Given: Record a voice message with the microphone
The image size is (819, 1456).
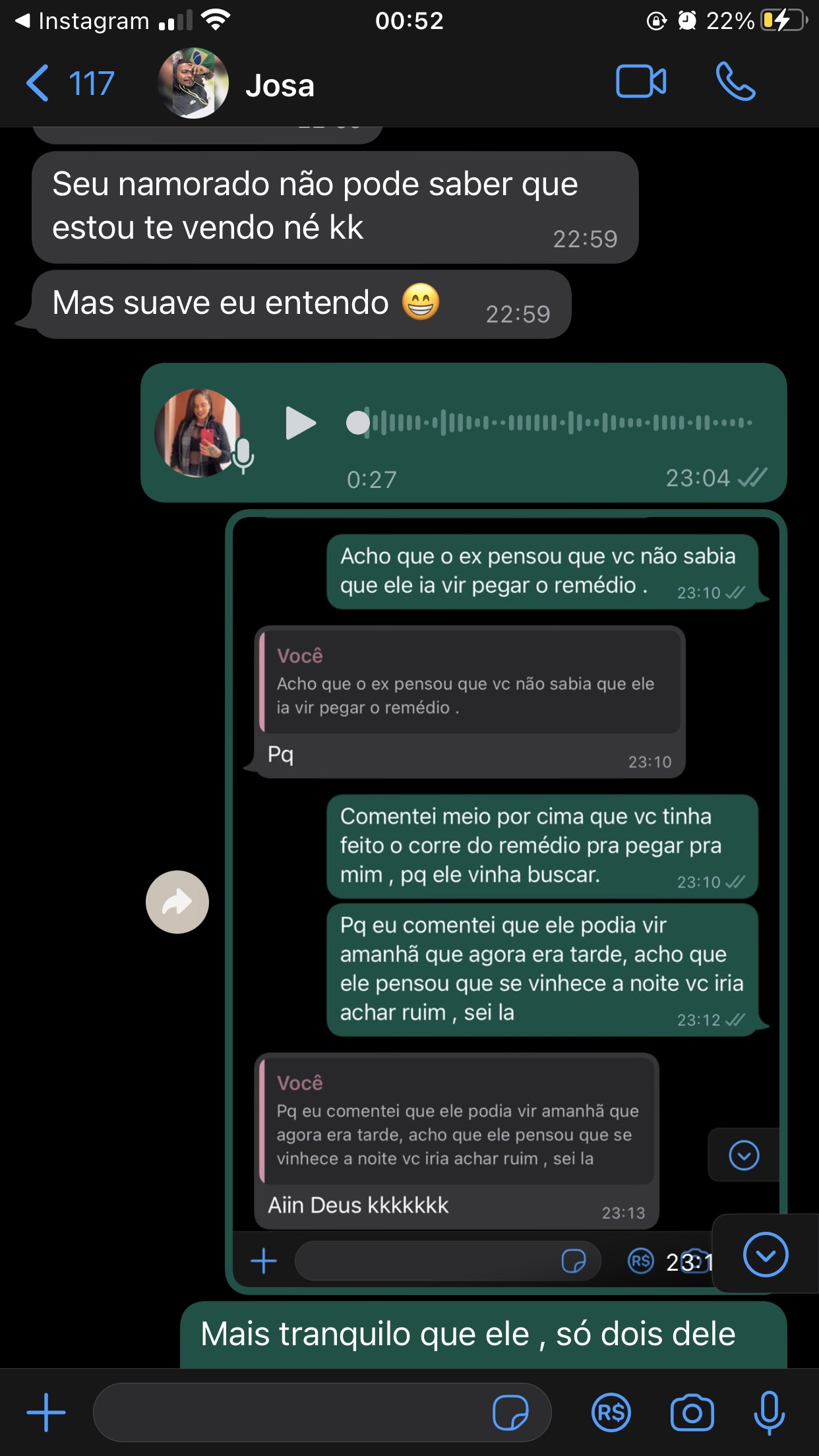Looking at the screenshot, I should (769, 1412).
